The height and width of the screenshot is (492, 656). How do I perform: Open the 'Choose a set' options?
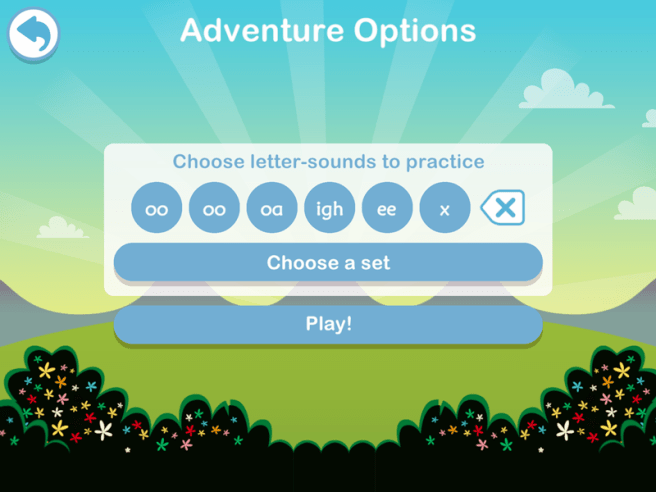(x=328, y=263)
